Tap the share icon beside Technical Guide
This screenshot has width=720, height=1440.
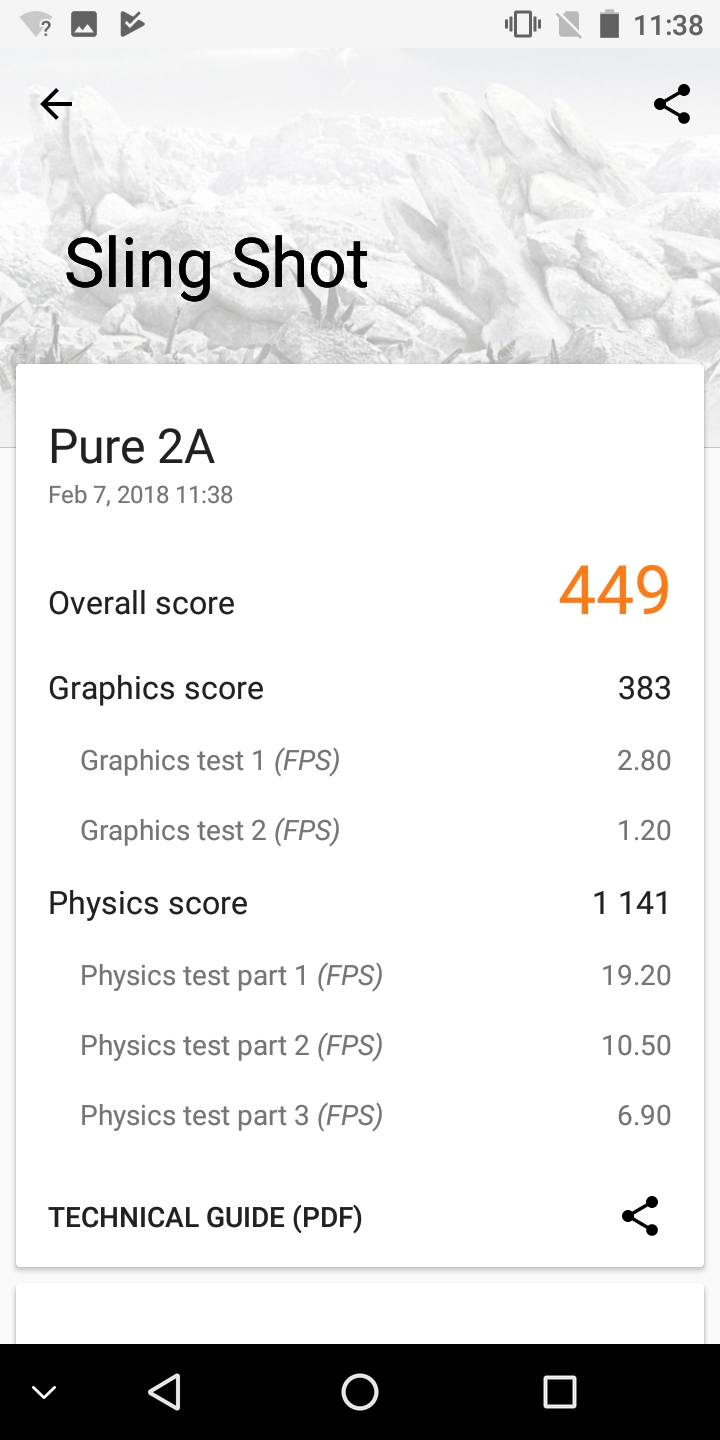[x=640, y=1216]
